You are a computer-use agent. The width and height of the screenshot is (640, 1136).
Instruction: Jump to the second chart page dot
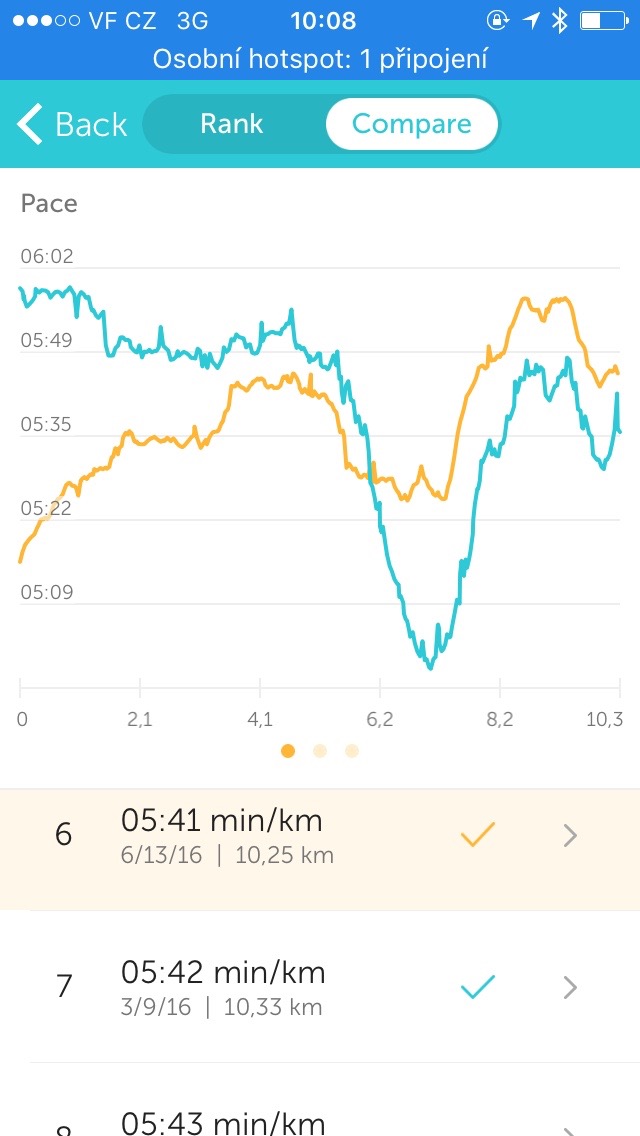[320, 751]
